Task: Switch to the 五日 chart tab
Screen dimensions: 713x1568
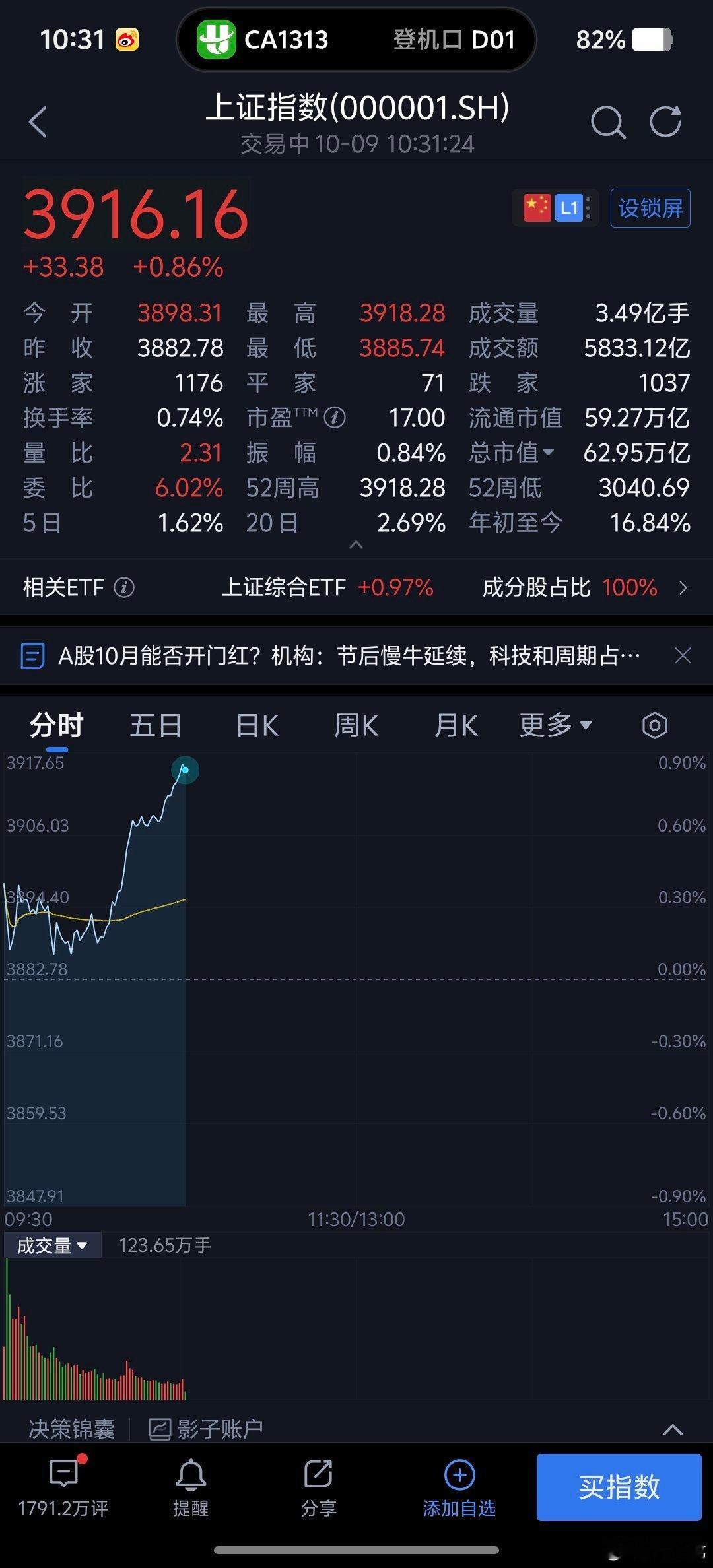Action: point(156,725)
